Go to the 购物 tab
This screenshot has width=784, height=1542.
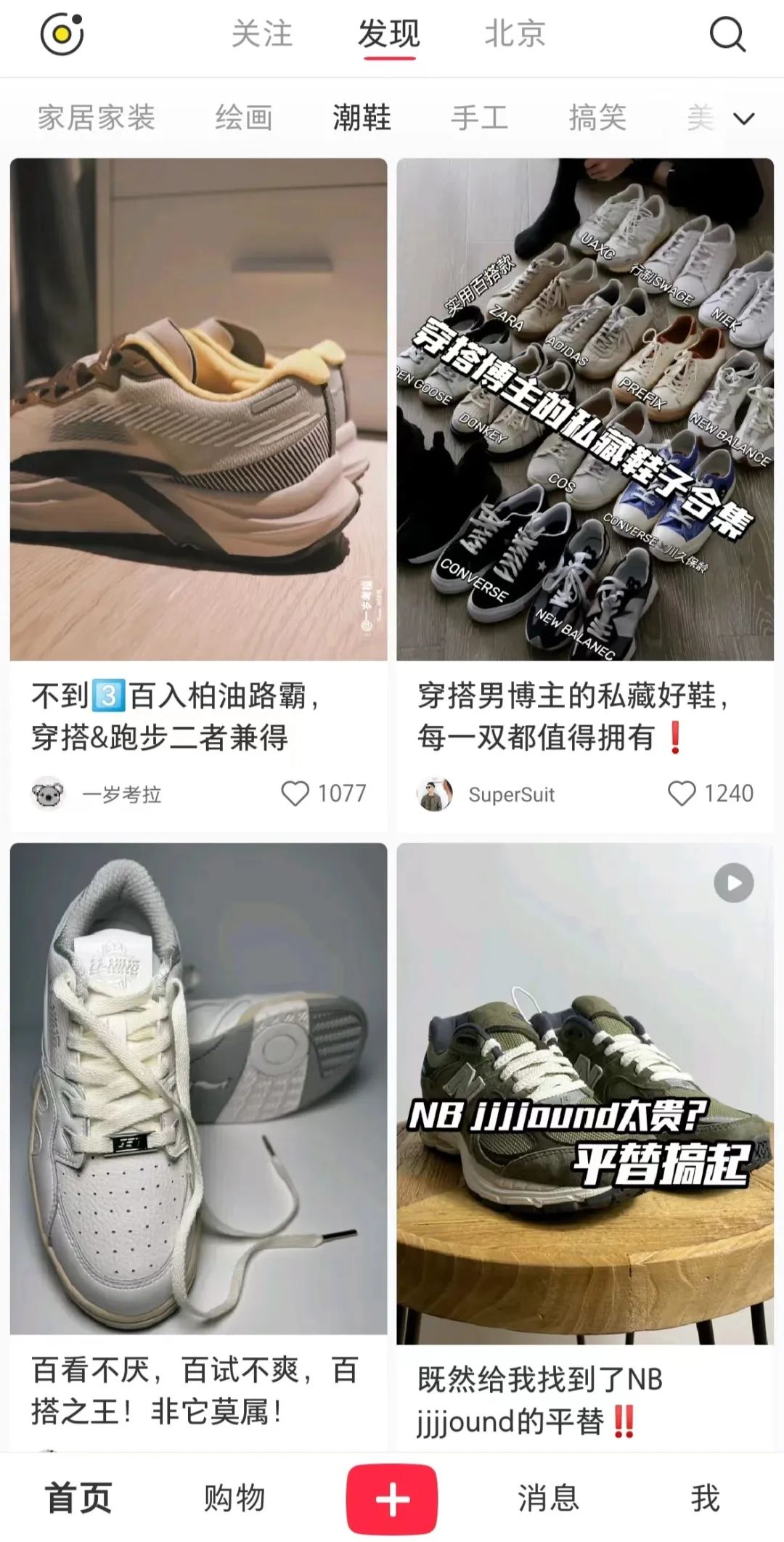click(234, 1498)
